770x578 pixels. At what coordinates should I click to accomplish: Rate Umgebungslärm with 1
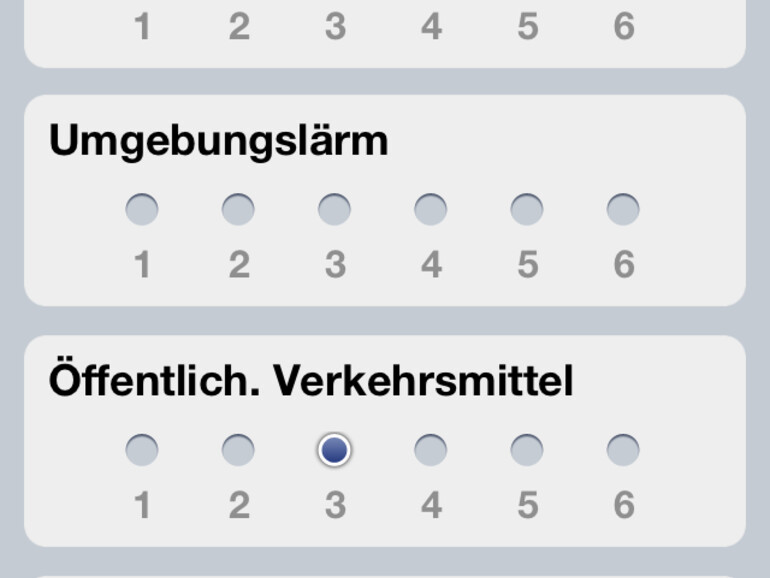click(x=142, y=210)
